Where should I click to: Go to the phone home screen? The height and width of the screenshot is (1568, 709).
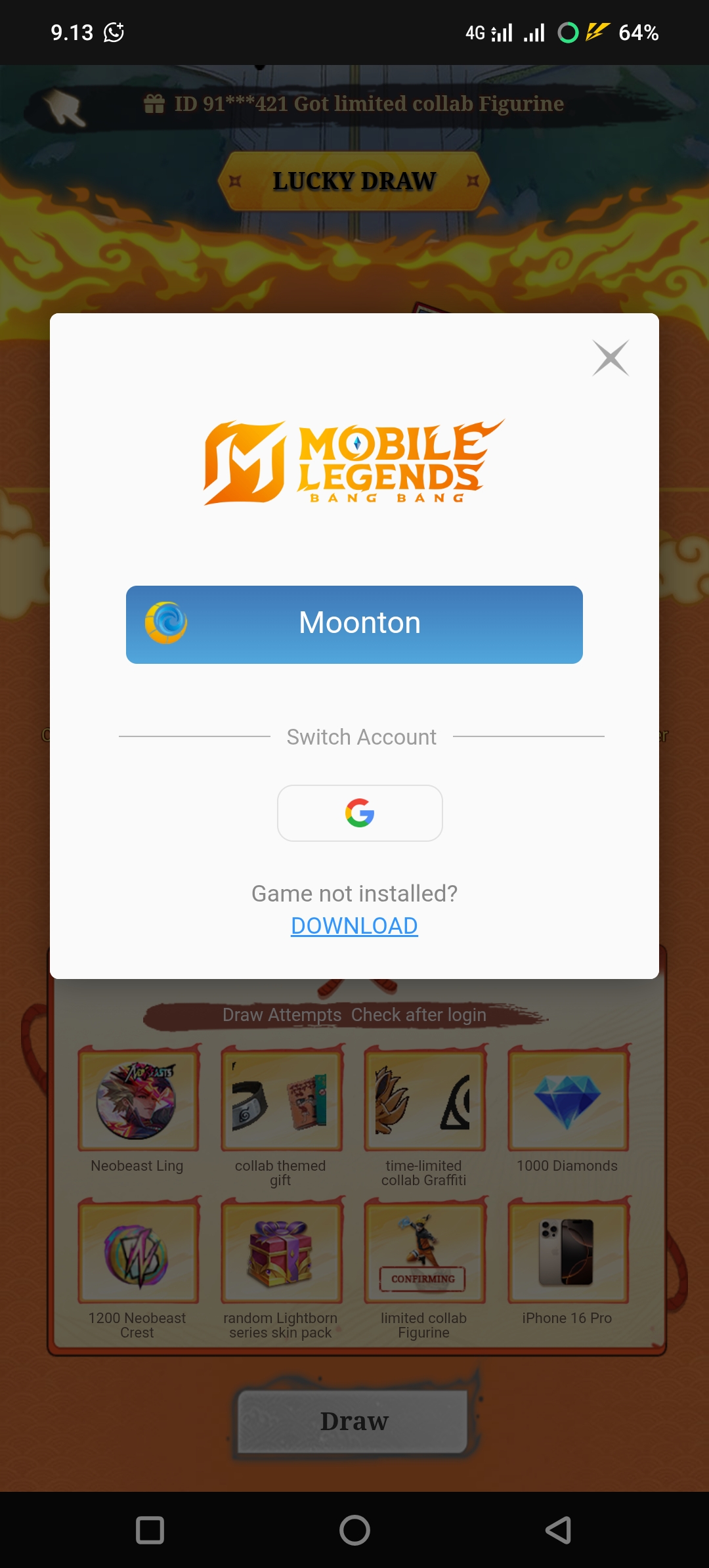click(x=354, y=1530)
